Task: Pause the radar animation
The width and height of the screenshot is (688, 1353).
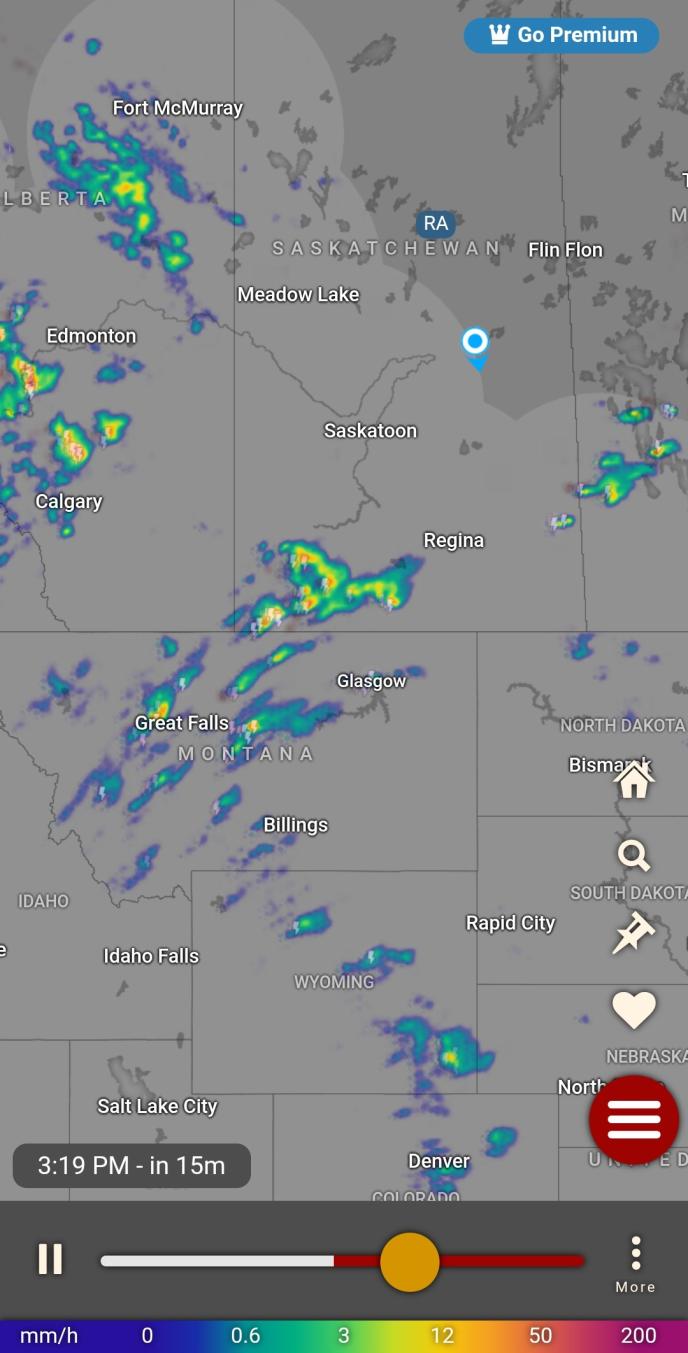Action: tap(50, 1259)
